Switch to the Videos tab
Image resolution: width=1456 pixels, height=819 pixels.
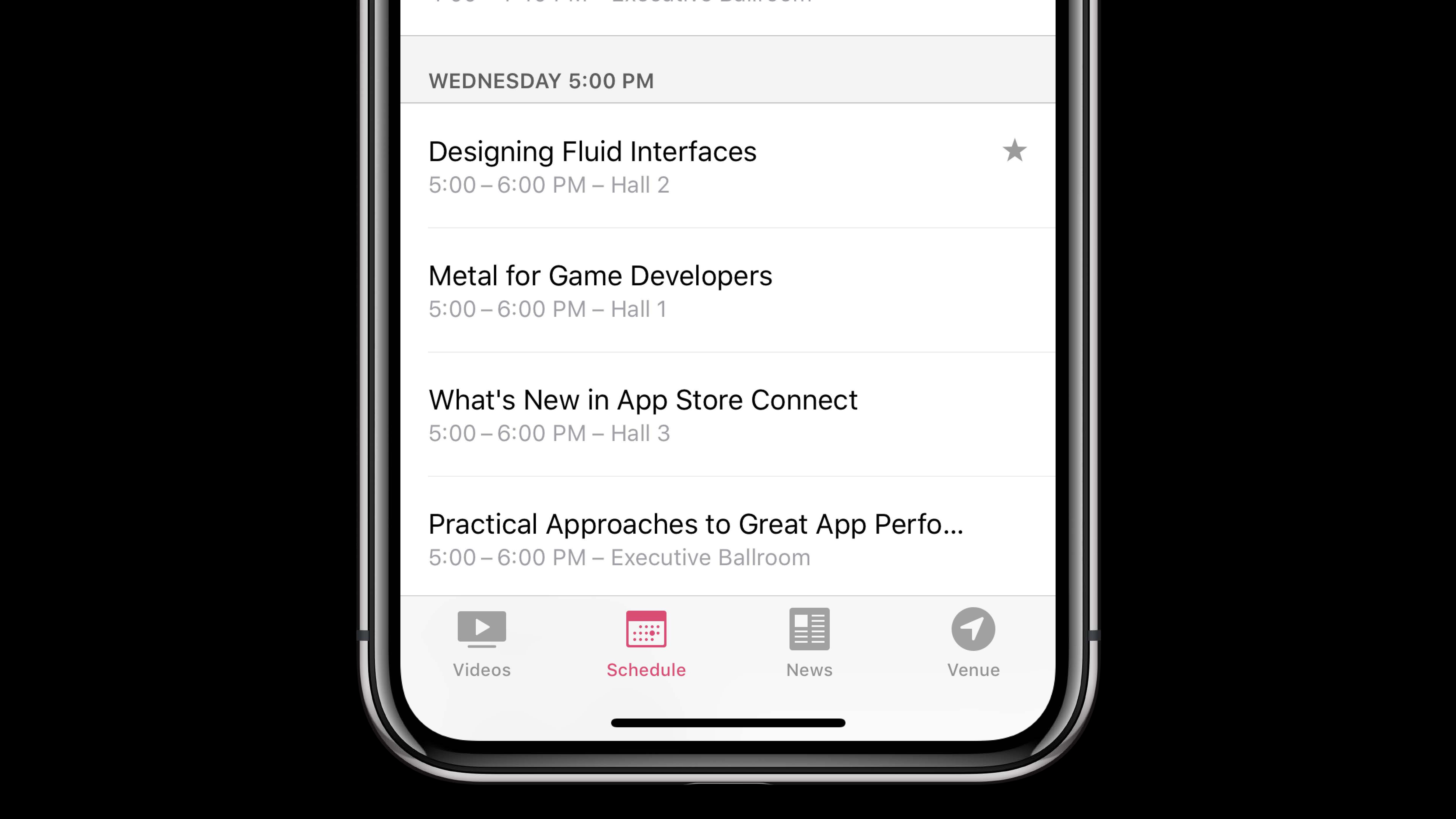[482, 643]
